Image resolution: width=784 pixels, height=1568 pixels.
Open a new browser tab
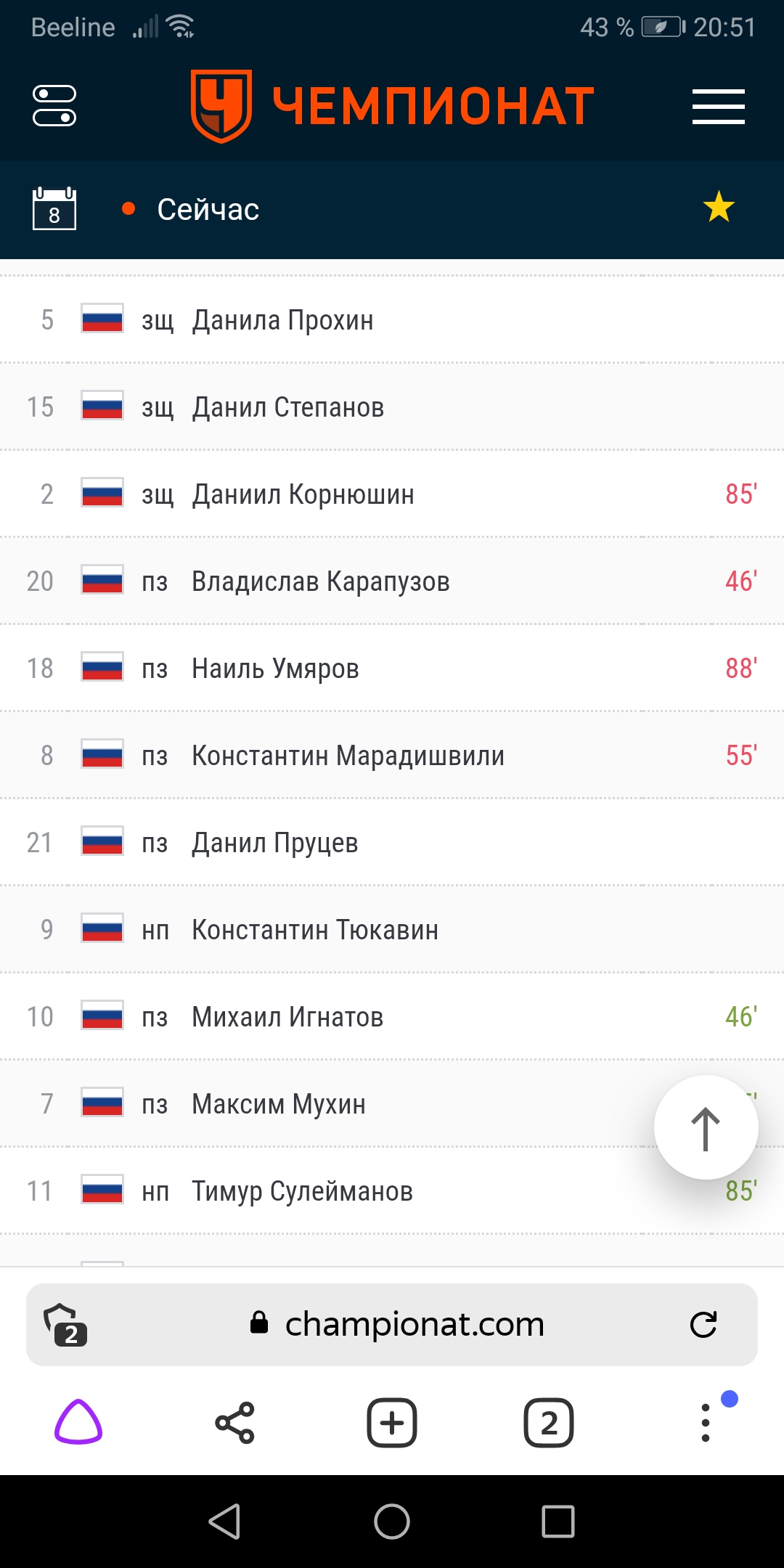pos(392,1423)
